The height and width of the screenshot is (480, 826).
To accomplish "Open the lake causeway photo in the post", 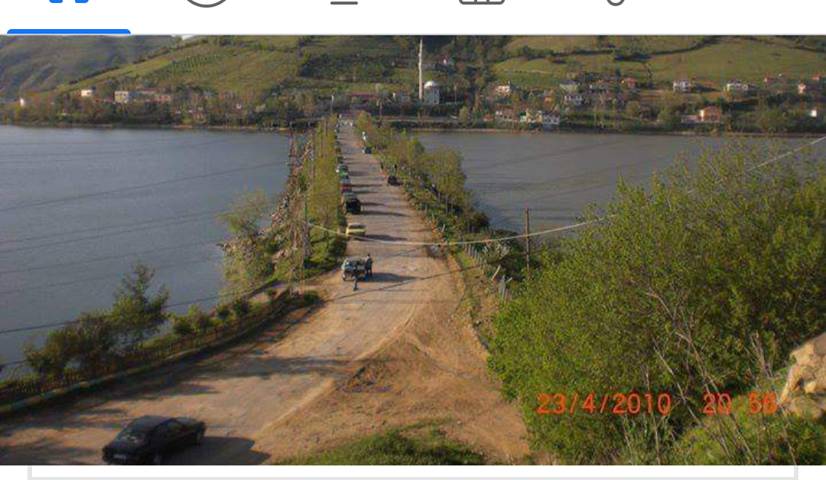I will coord(413,250).
